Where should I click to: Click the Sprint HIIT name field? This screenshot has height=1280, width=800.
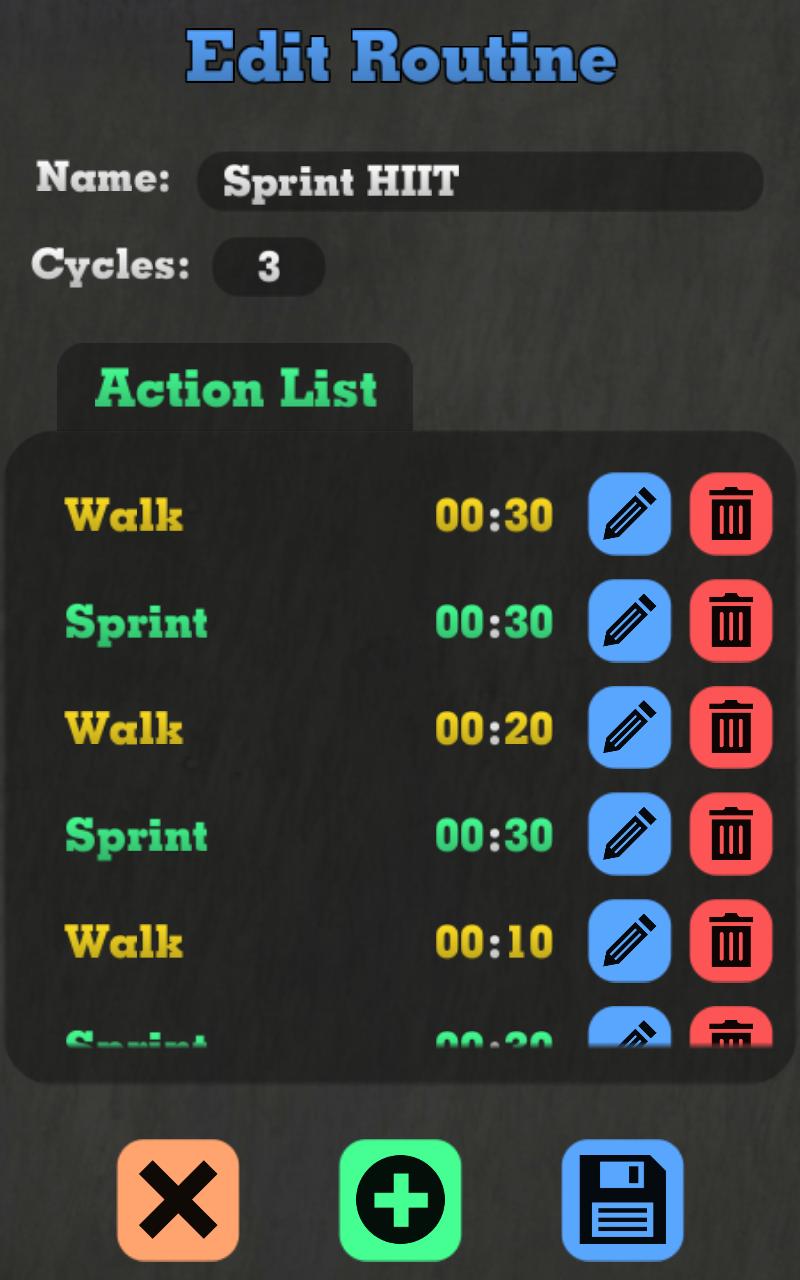coord(480,183)
